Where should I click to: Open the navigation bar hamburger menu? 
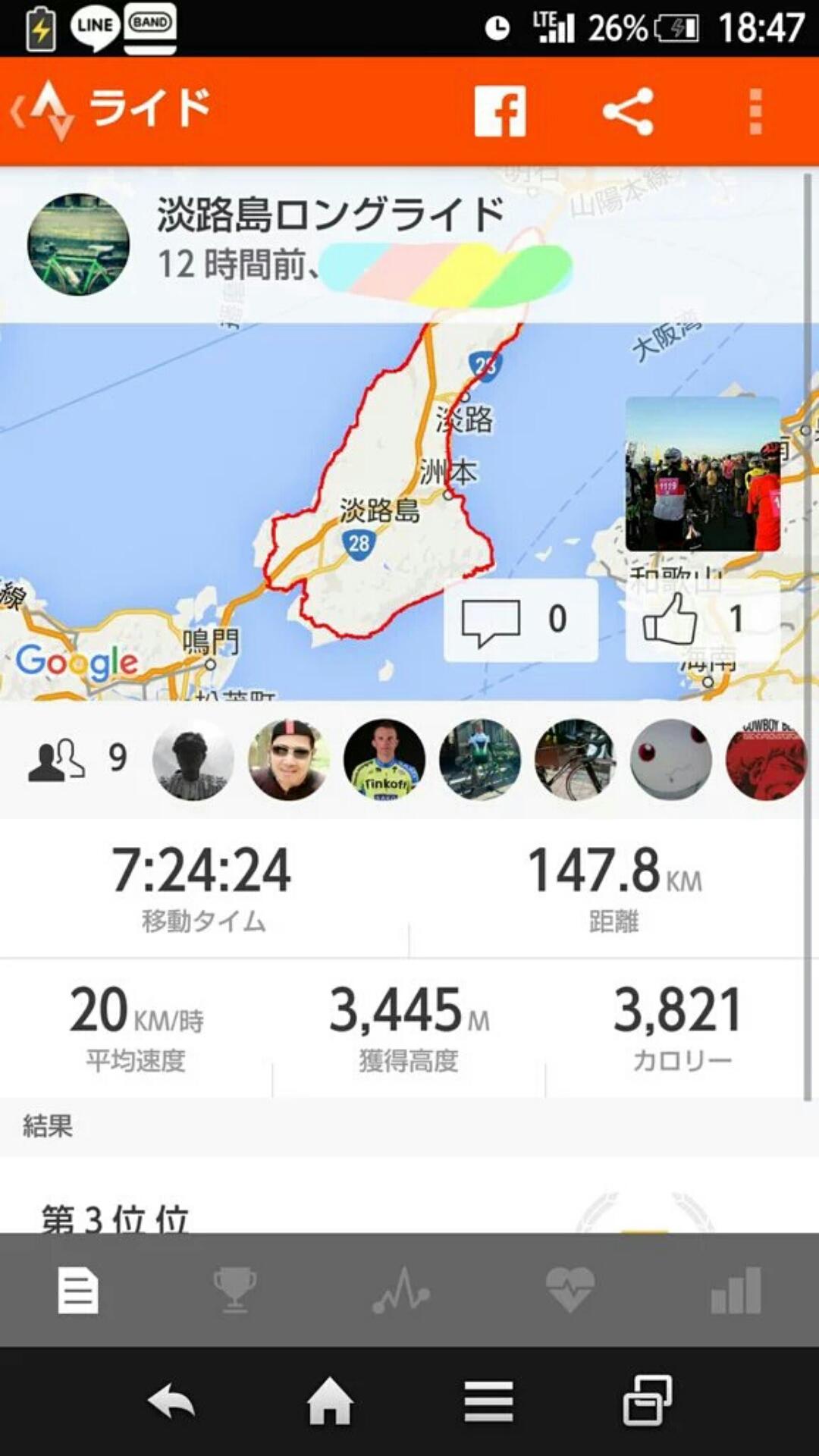pyautogui.click(x=491, y=1399)
